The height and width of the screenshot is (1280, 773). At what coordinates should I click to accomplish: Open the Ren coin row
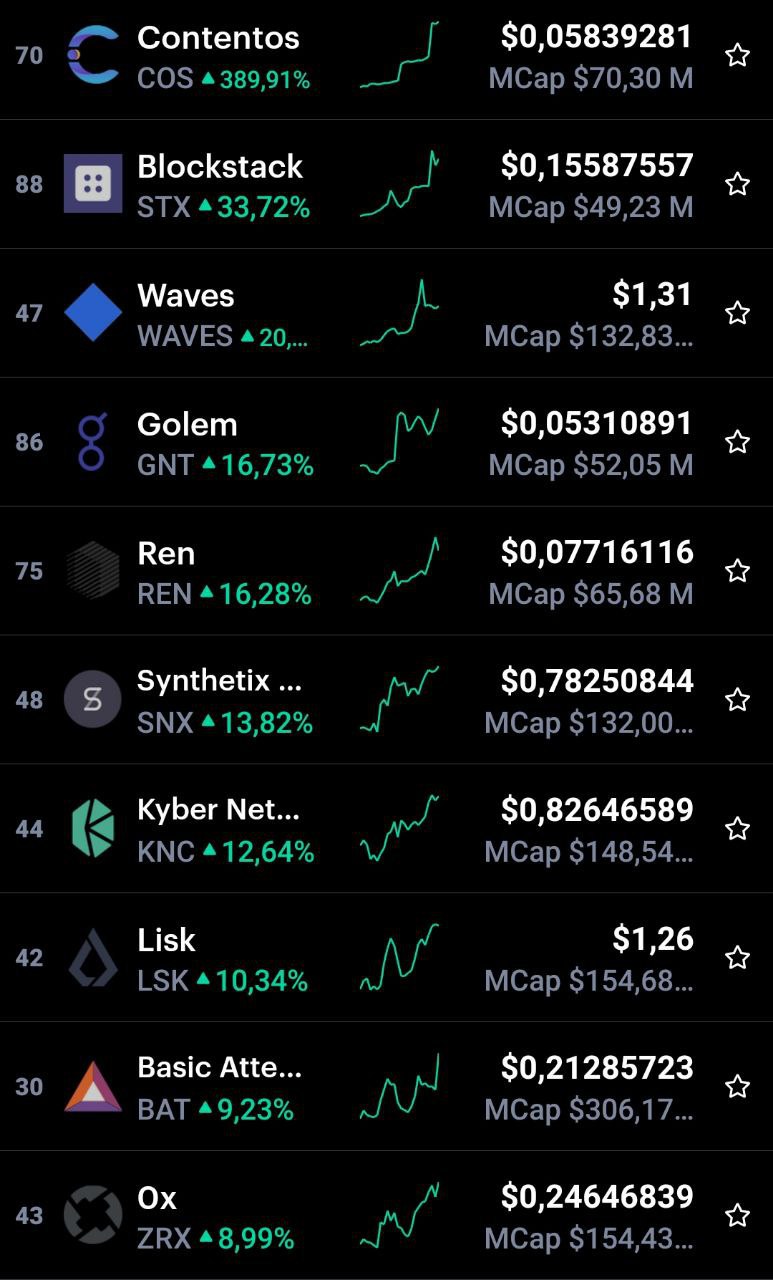point(386,571)
